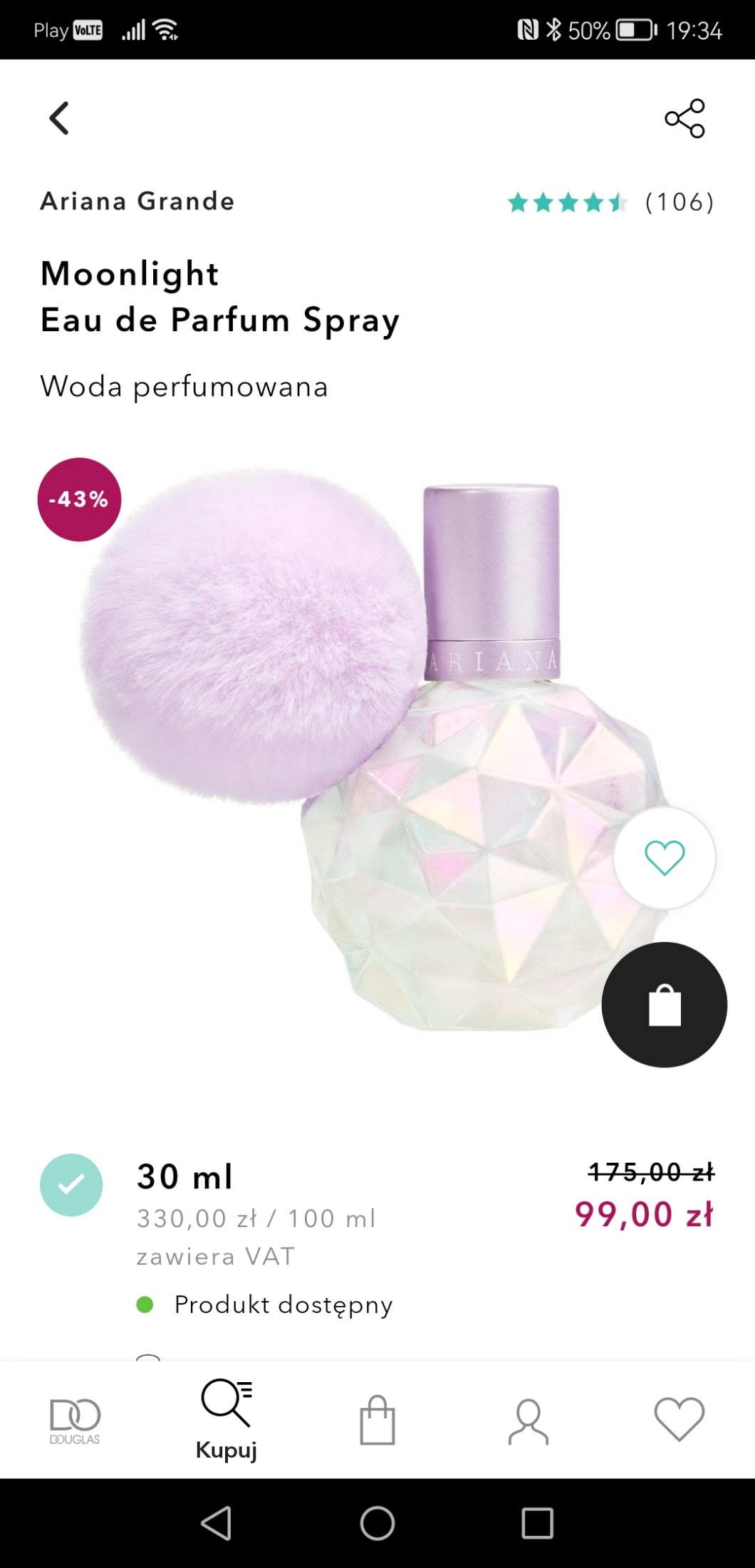Open the 106 customer reviews rating
This screenshot has height=1568, width=755.
tap(610, 203)
